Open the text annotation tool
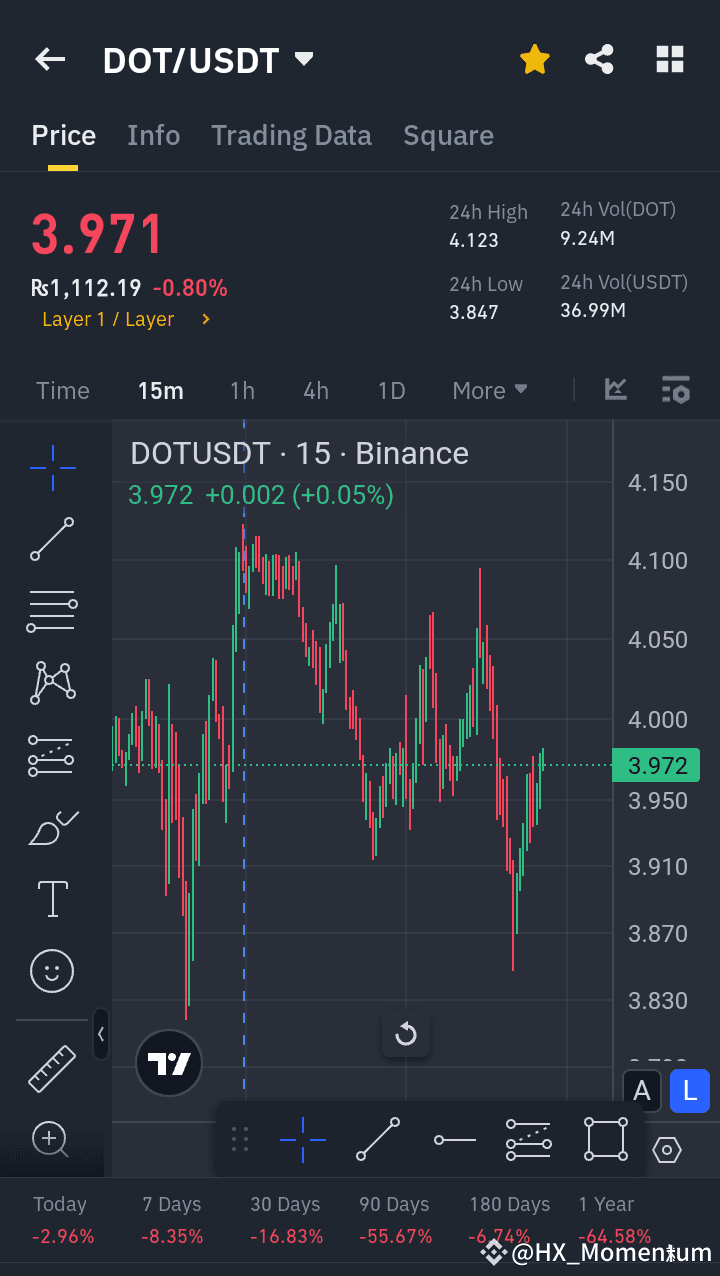The image size is (720, 1276). click(52, 898)
